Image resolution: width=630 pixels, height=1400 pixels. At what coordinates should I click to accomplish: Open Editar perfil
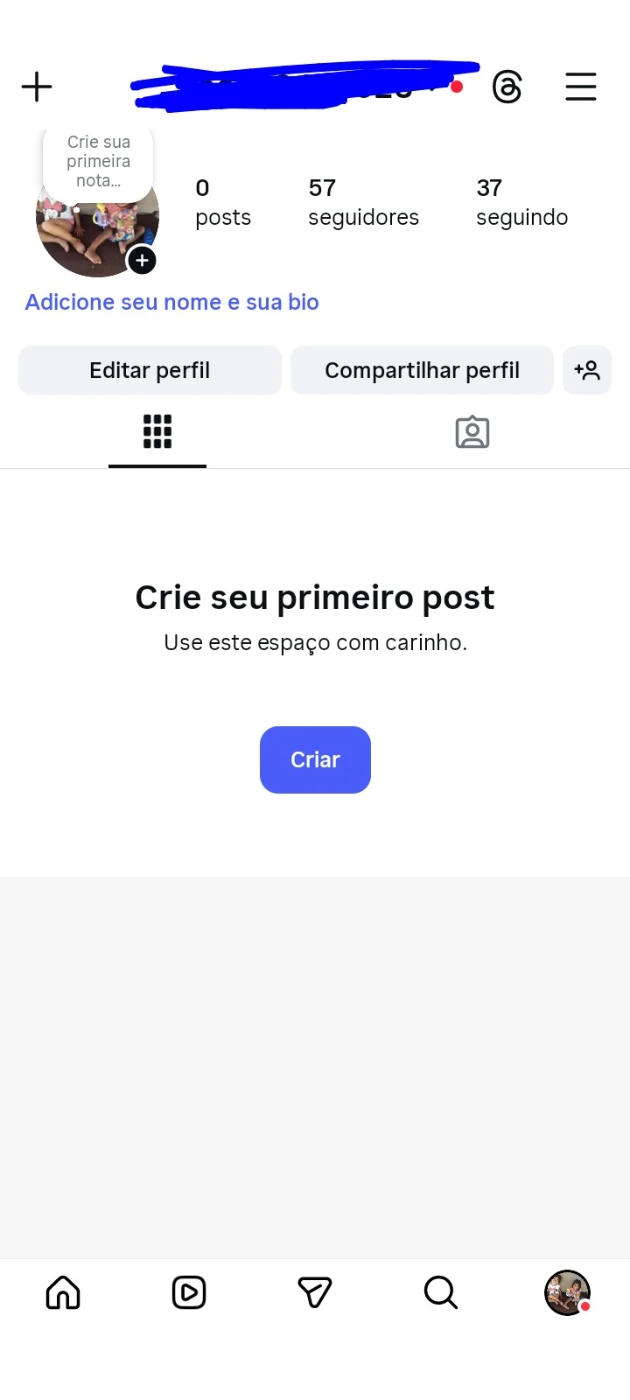click(150, 371)
